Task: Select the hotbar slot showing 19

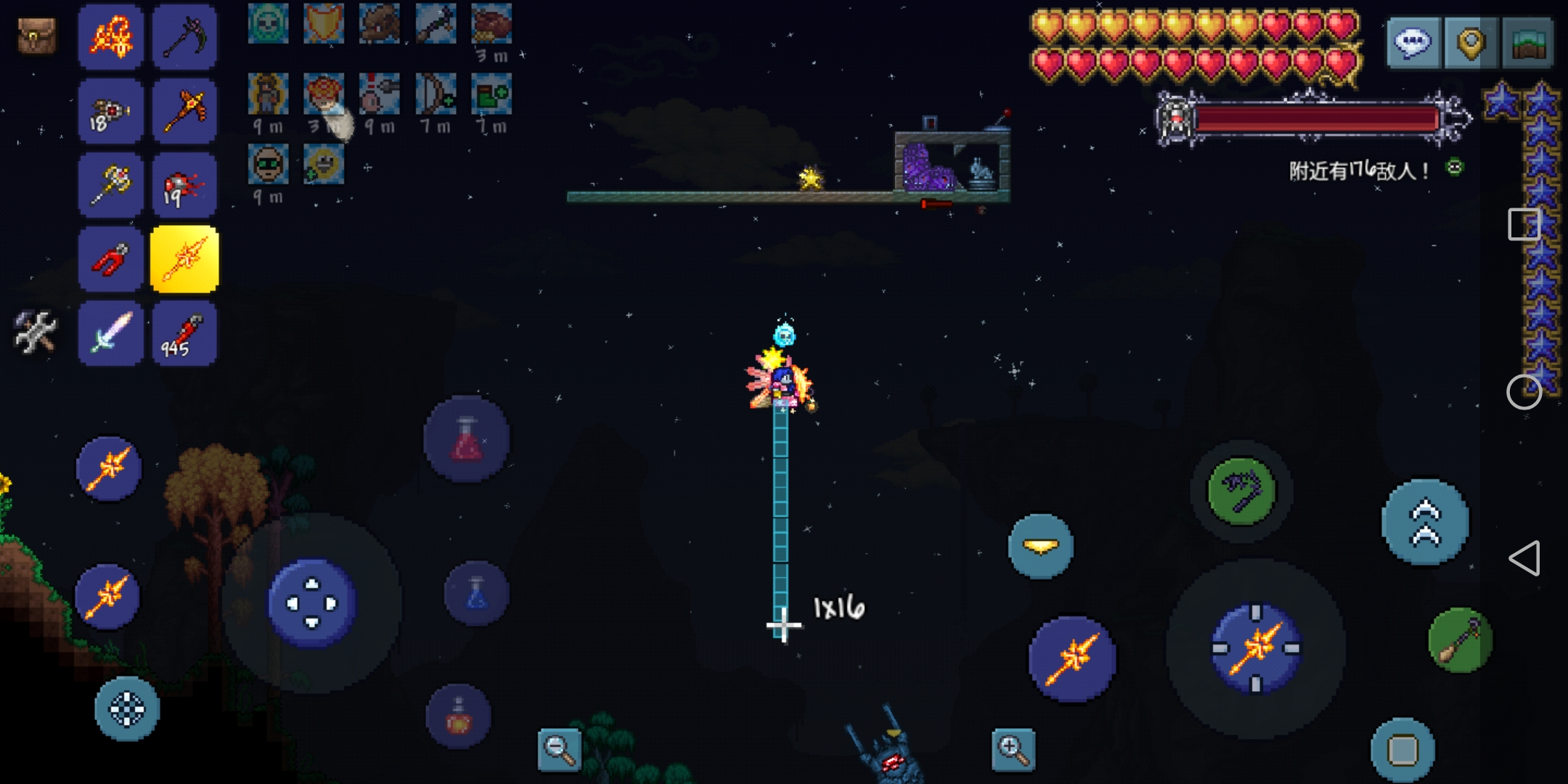Action: pos(184,185)
